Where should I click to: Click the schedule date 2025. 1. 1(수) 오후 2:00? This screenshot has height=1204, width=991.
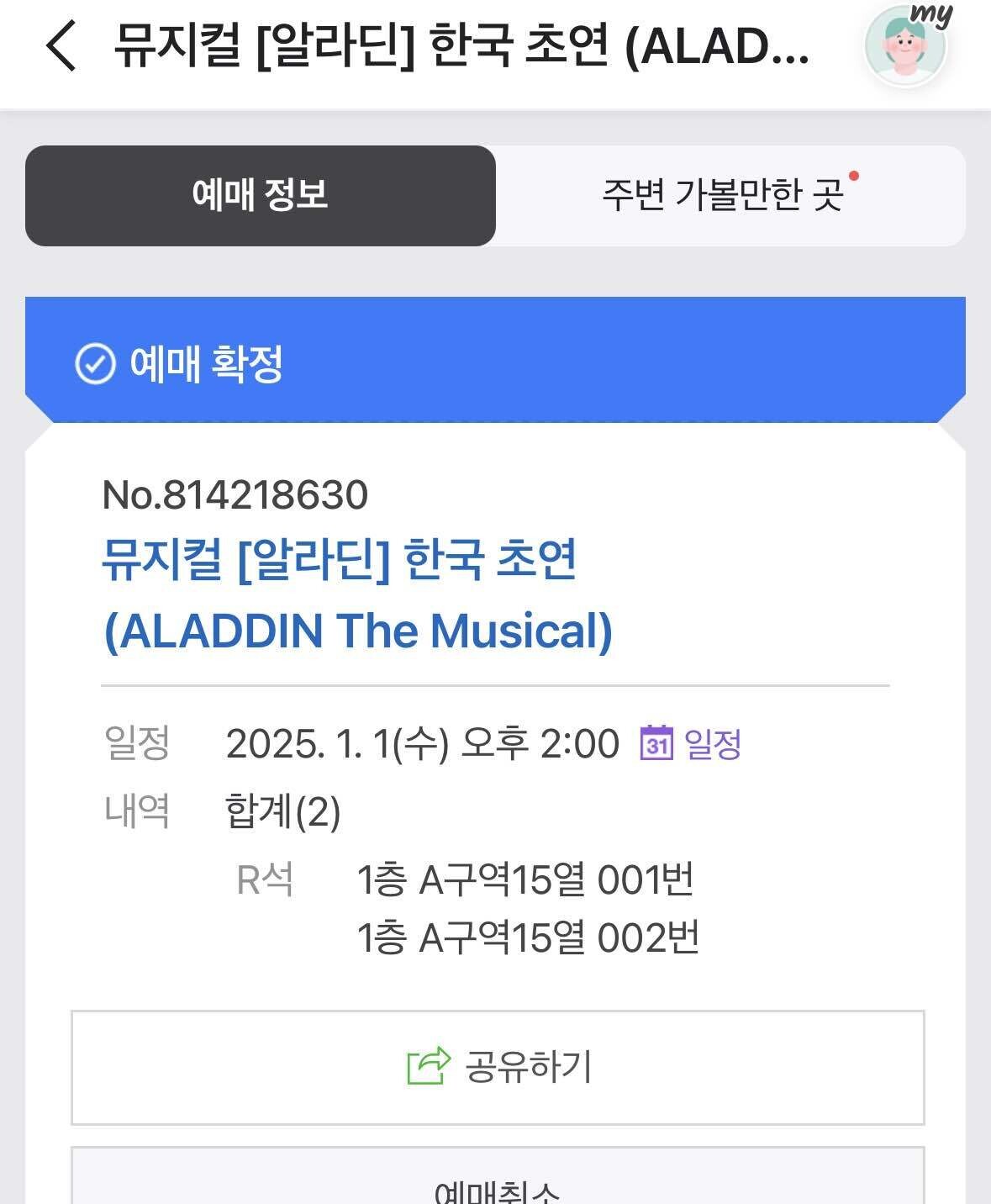pos(420,744)
